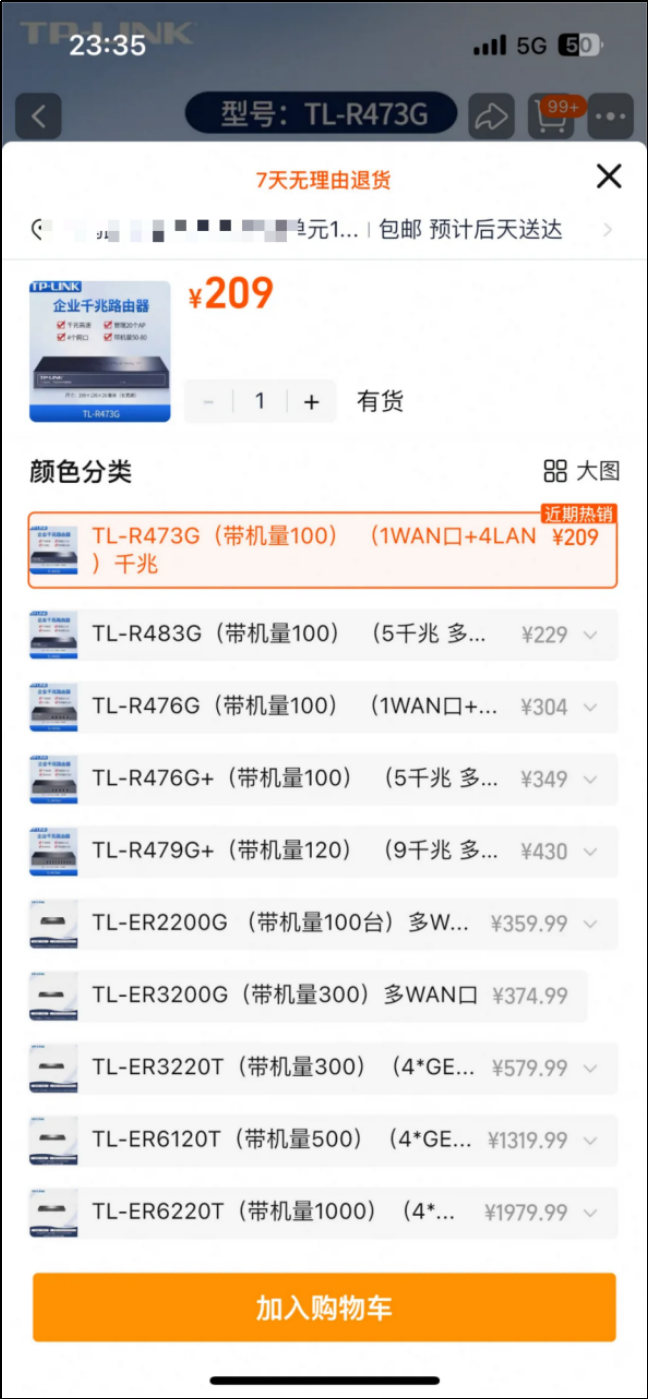Screen dimensions: 648x1399
Task: Pick the TL-R476G ¥304 variant
Action: (322, 706)
